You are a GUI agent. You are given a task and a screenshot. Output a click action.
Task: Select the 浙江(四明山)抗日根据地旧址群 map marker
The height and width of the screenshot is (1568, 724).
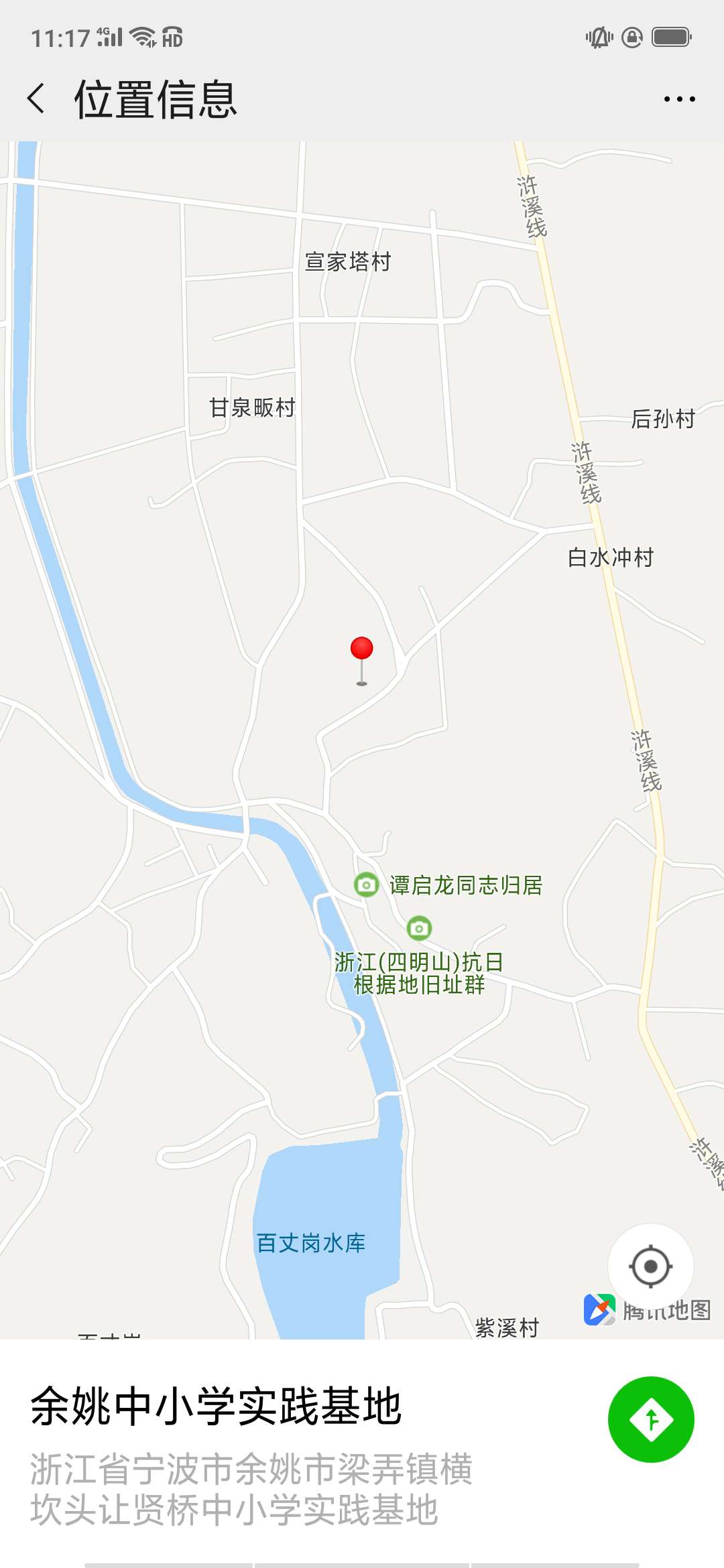coord(419,929)
